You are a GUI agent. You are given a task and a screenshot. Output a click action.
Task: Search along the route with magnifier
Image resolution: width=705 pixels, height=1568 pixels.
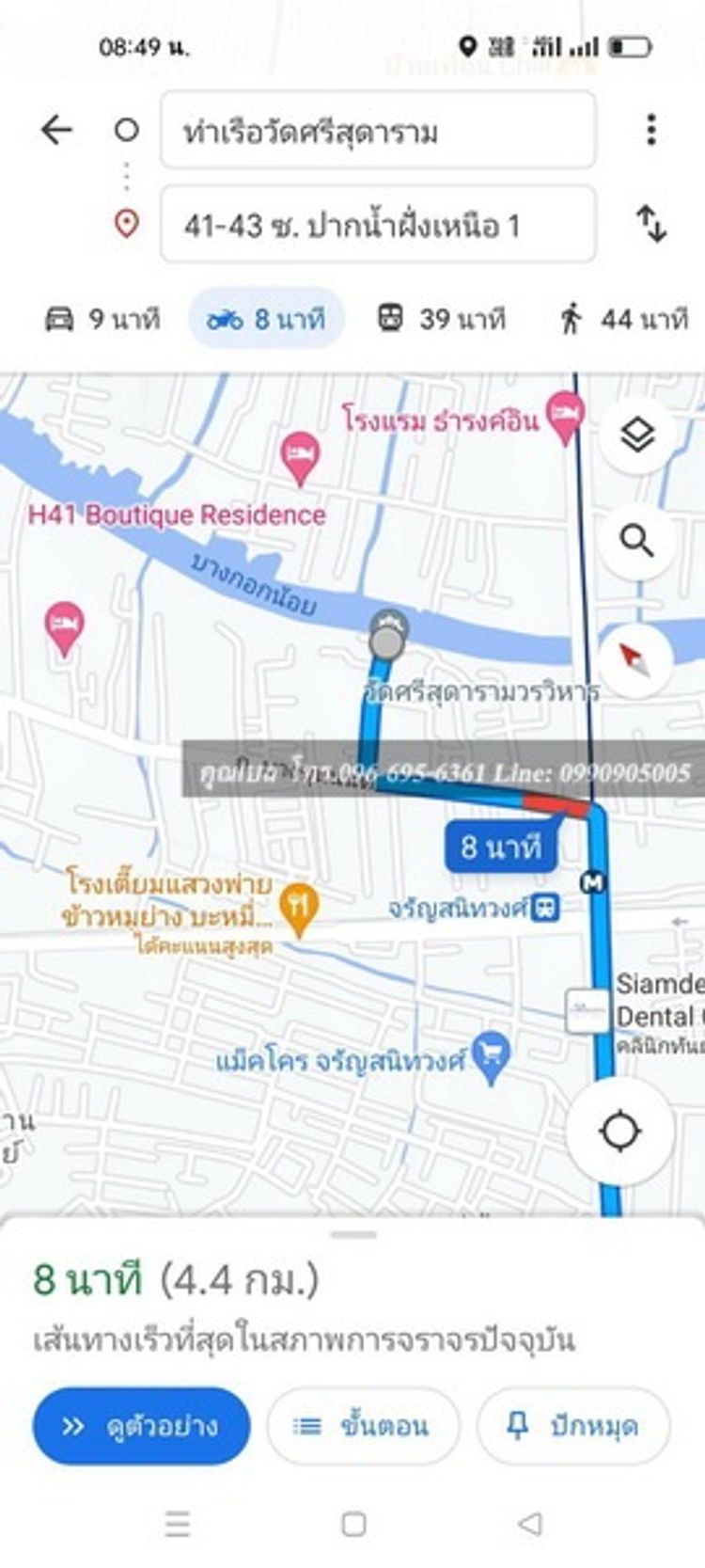point(637,541)
